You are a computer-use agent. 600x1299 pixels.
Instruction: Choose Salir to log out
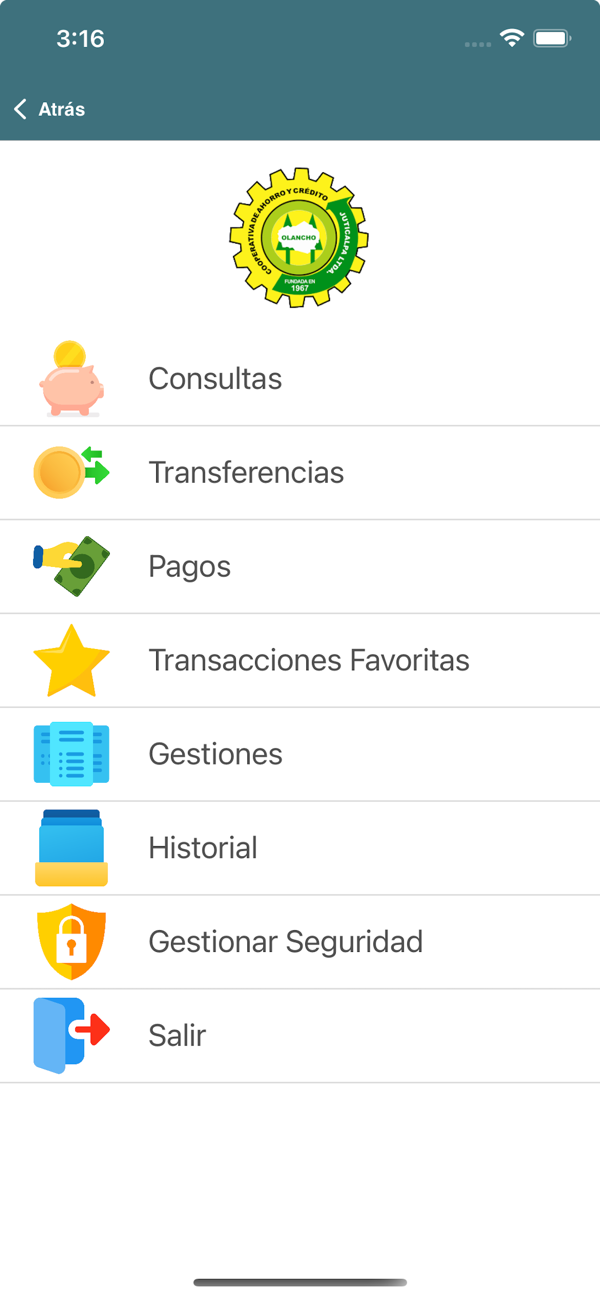pyautogui.click(x=177, y=1036)
